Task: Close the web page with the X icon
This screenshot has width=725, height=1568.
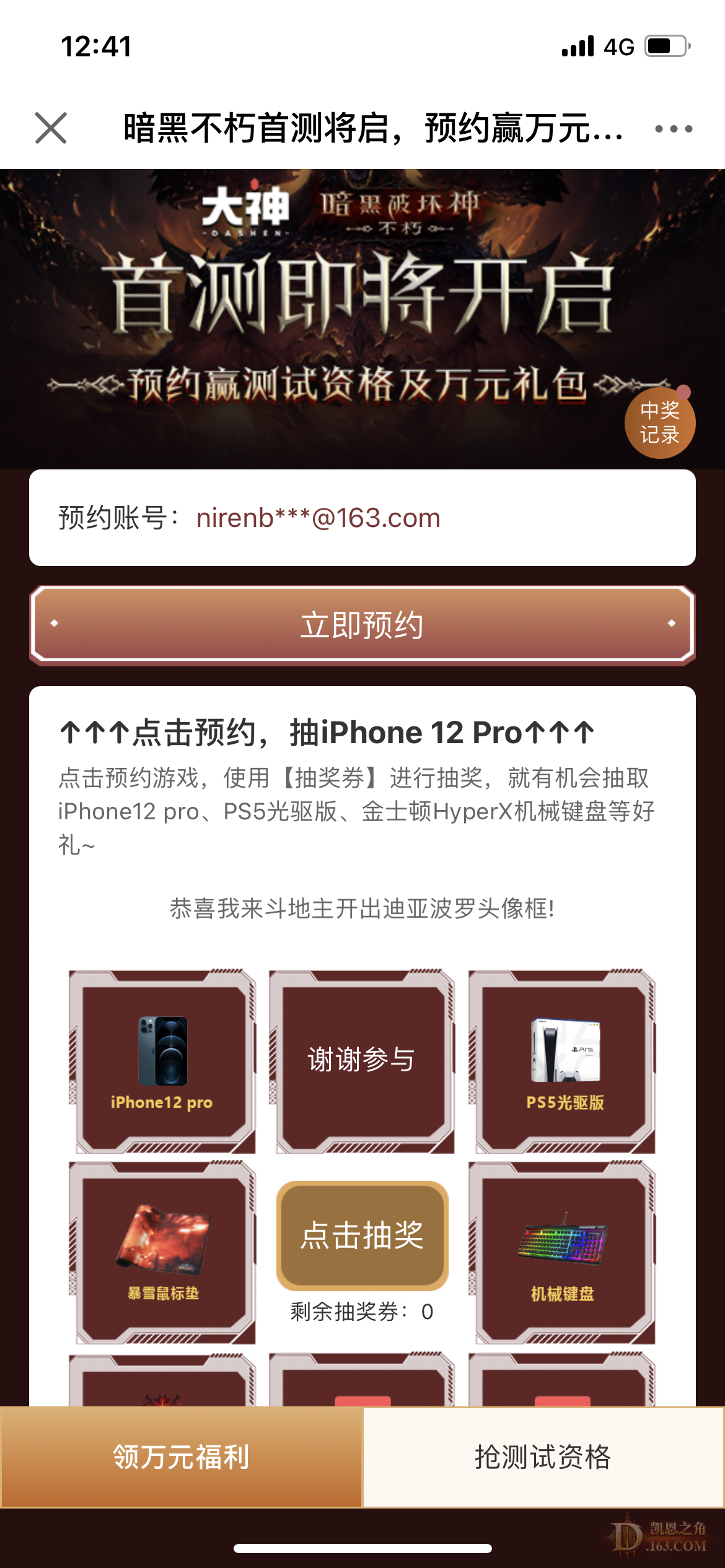Action: coord(51,128)
